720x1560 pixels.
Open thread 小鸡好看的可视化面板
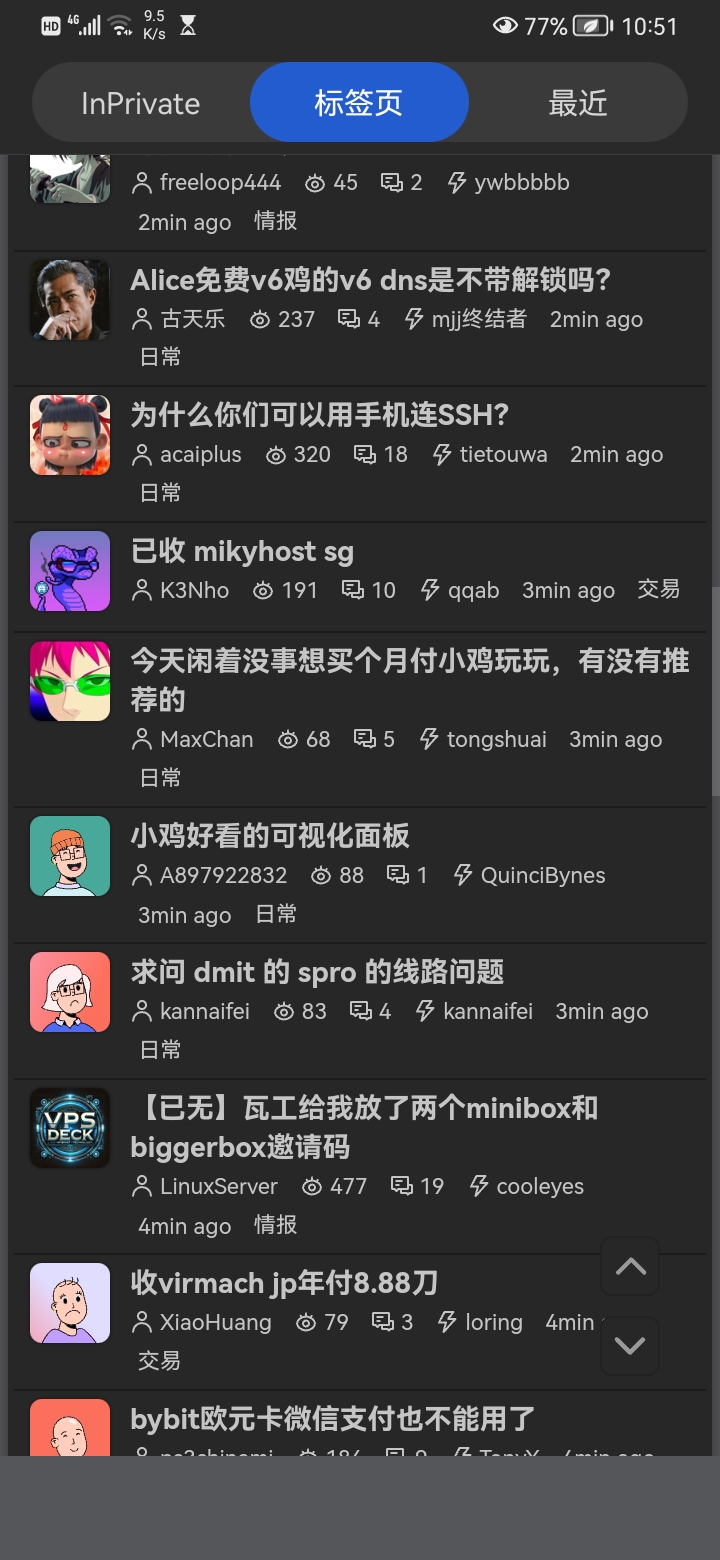(270, 836)
